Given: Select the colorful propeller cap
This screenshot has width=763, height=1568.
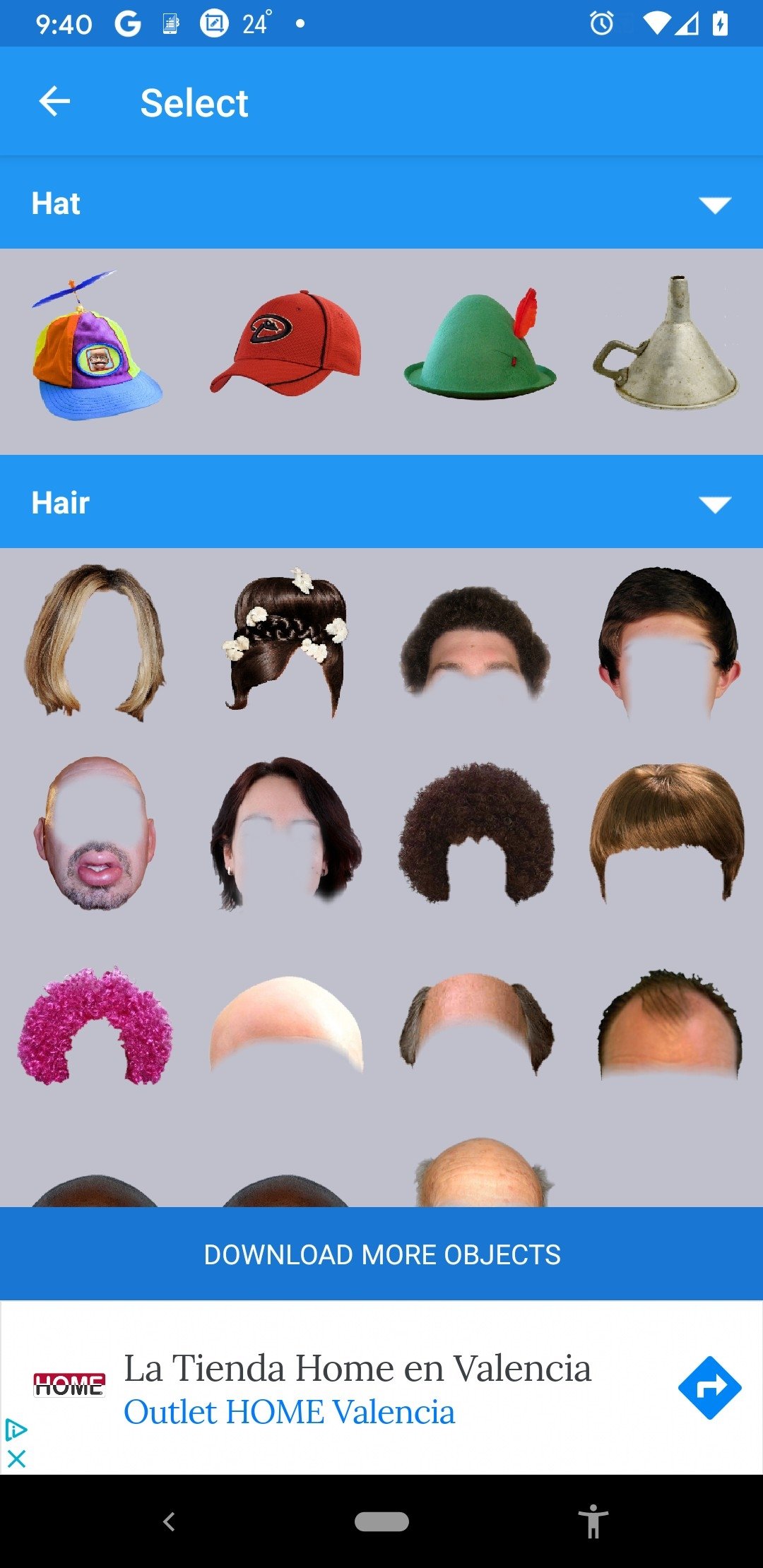Looking at the screenshot, I should click(95, 346).
